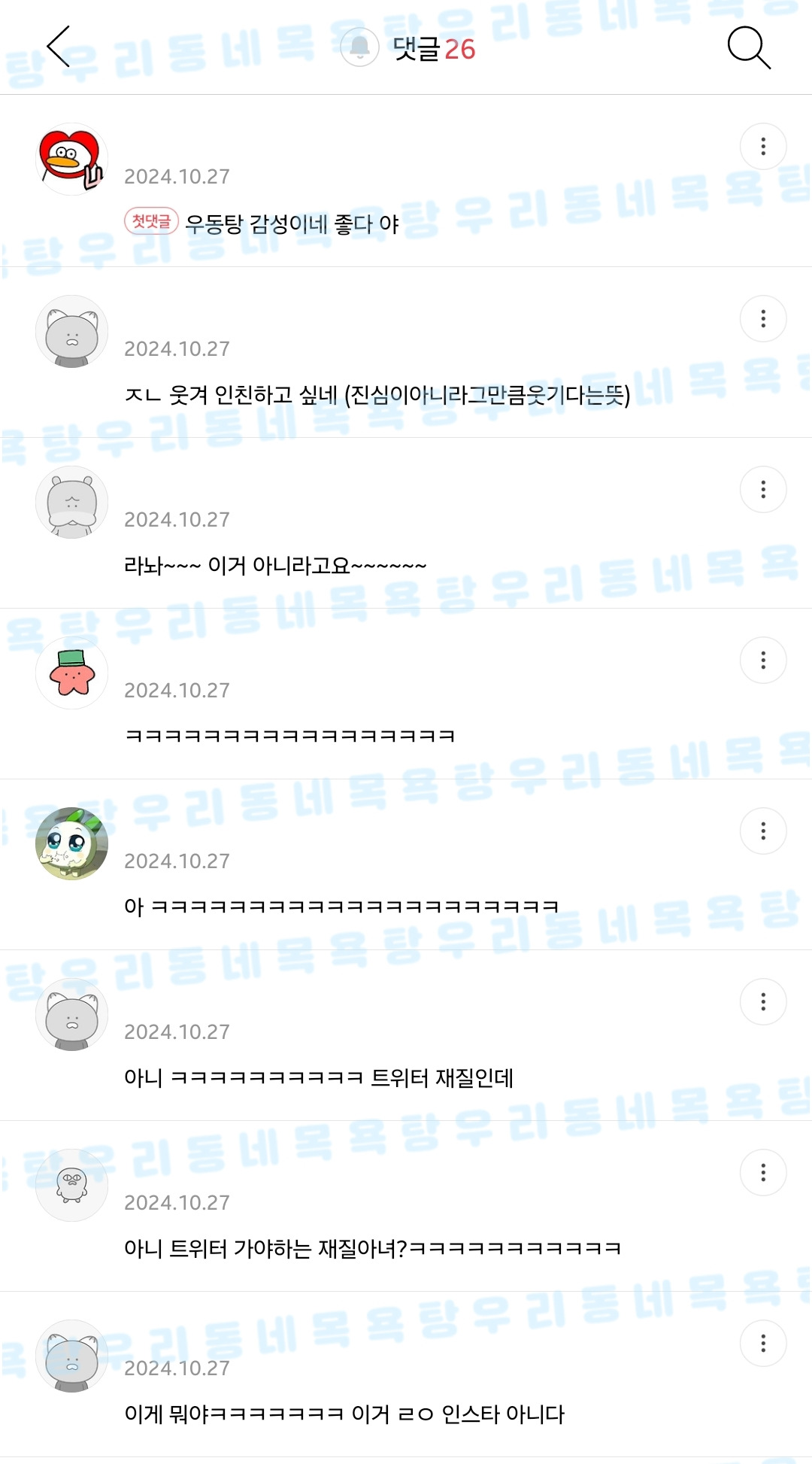The image size is (812, 1464).
Task: Tap the cat avatar on the second comment
Action: pyautogui.click(x=71, y=330)
